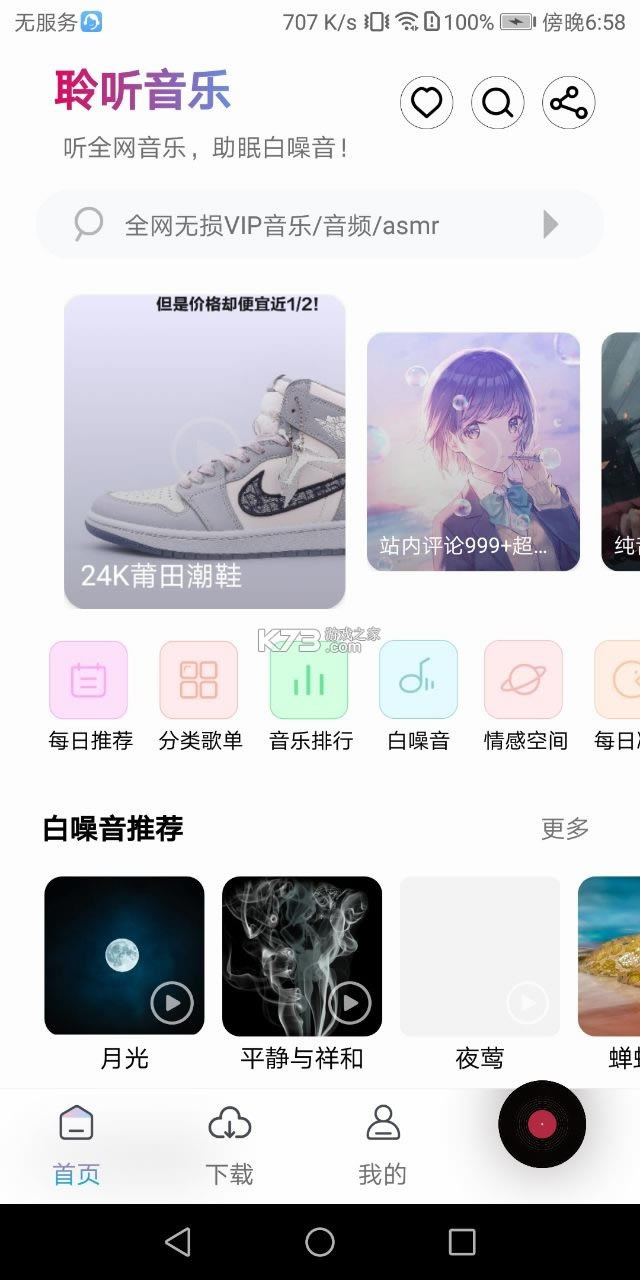This screenshot has width=640, height=1280.
Task: Tap the magnifier search icon
Action: coord(498,103)
